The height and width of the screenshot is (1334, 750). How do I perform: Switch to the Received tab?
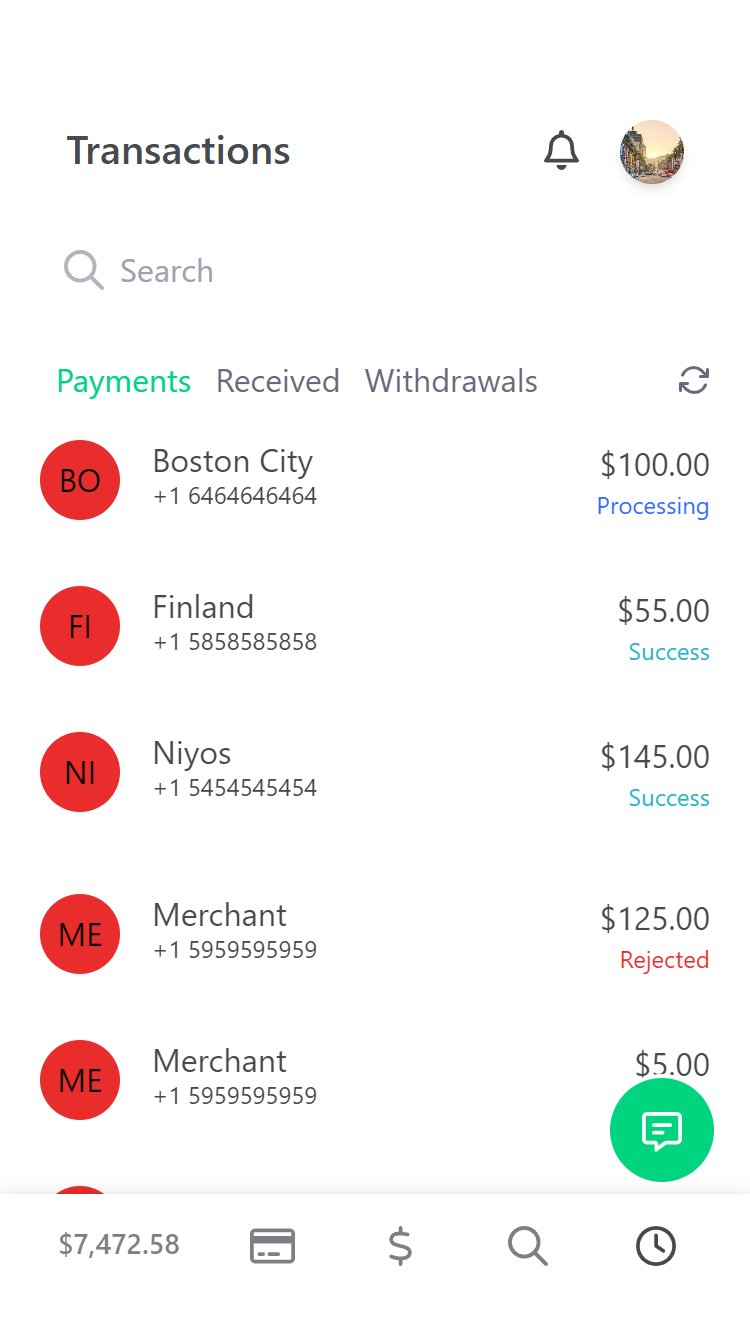pyautogui.click(x=278, y=381)
